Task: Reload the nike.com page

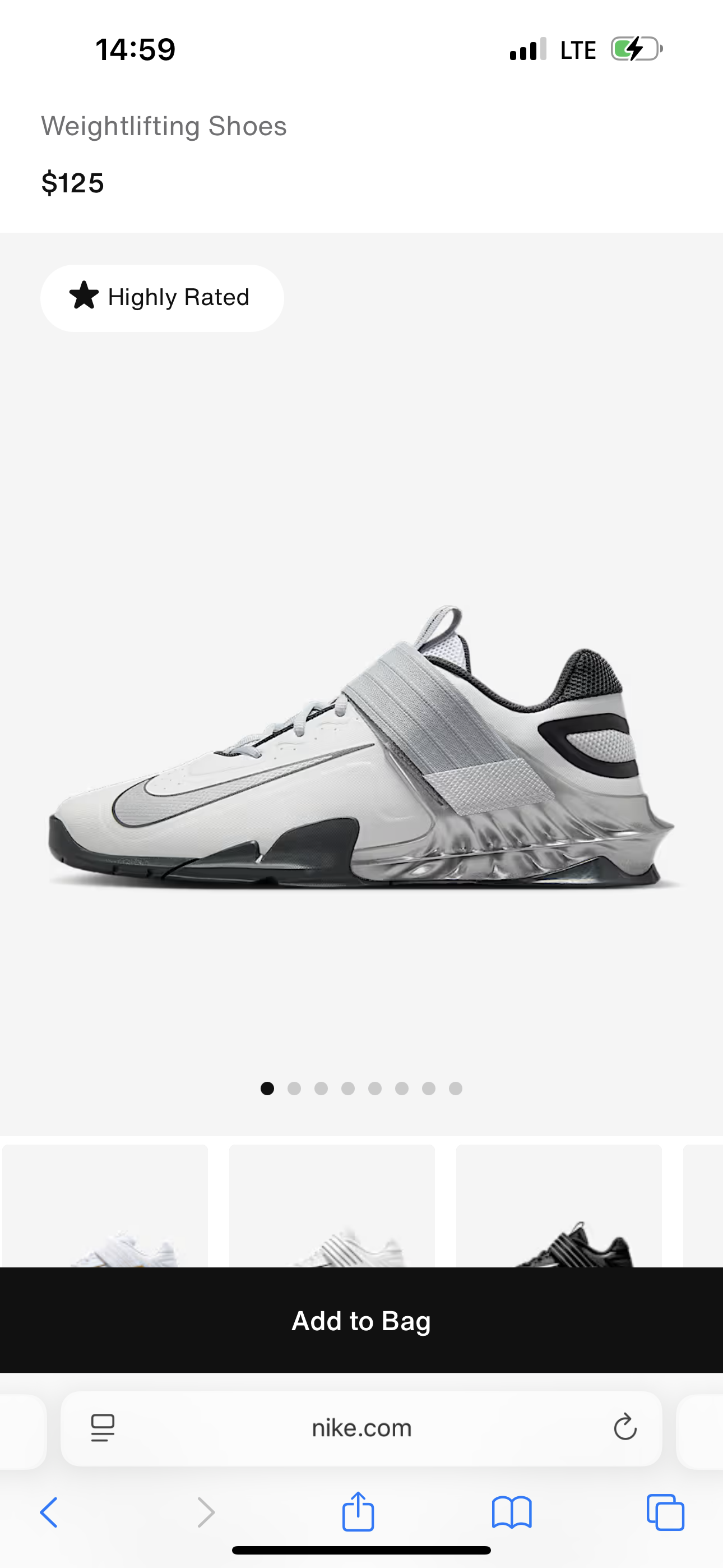Action: (x=624, y=1428)
